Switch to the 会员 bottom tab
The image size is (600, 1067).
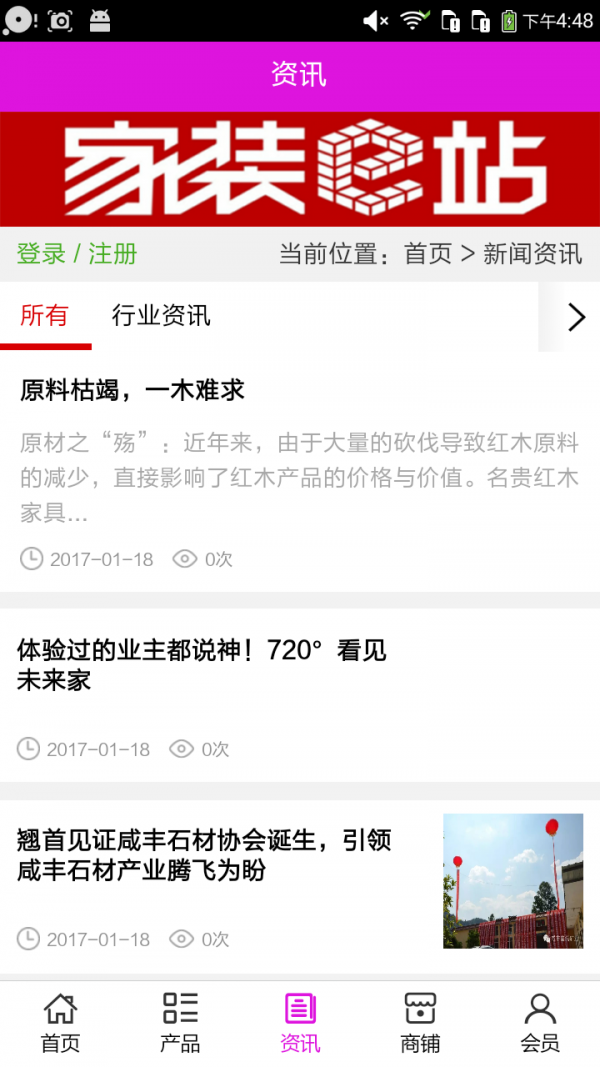click(x=540, y=1022)
